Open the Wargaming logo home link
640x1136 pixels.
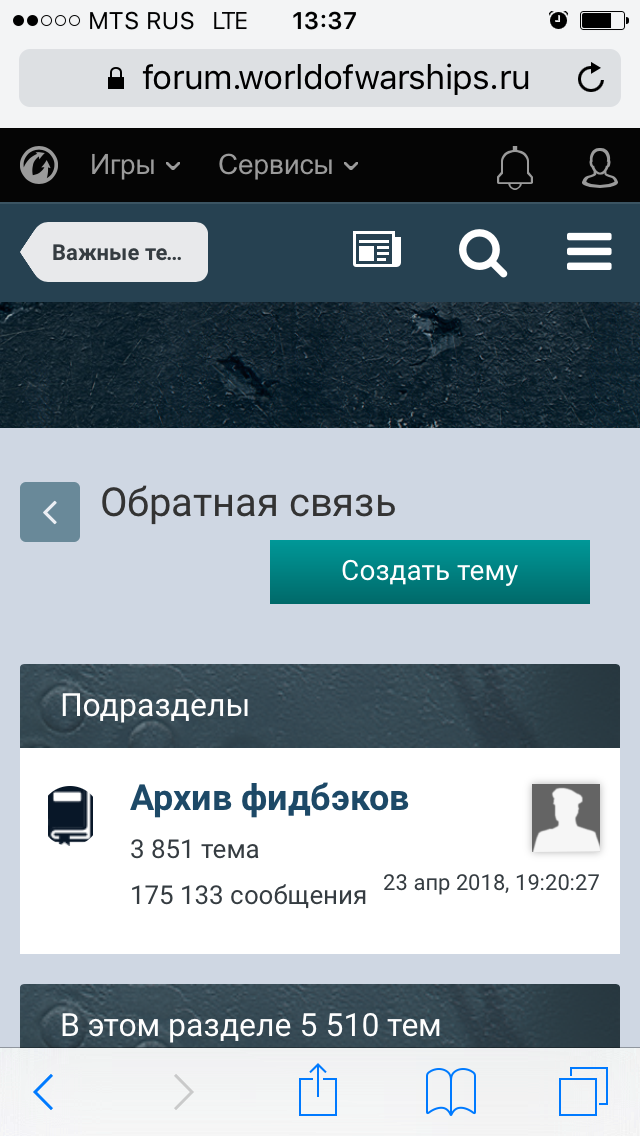39,165
